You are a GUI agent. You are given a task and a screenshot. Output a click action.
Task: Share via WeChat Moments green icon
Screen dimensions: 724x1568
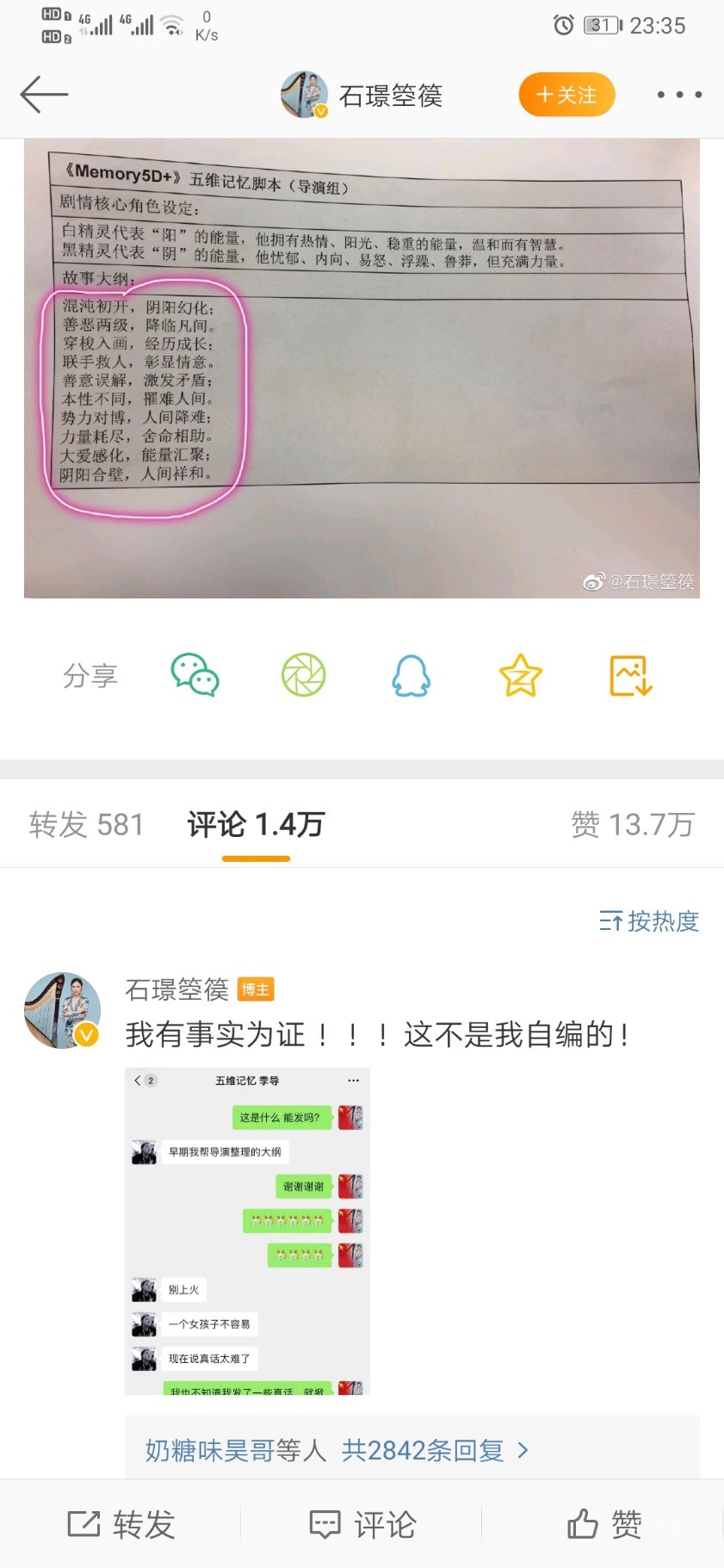click(x=302, y=675)
